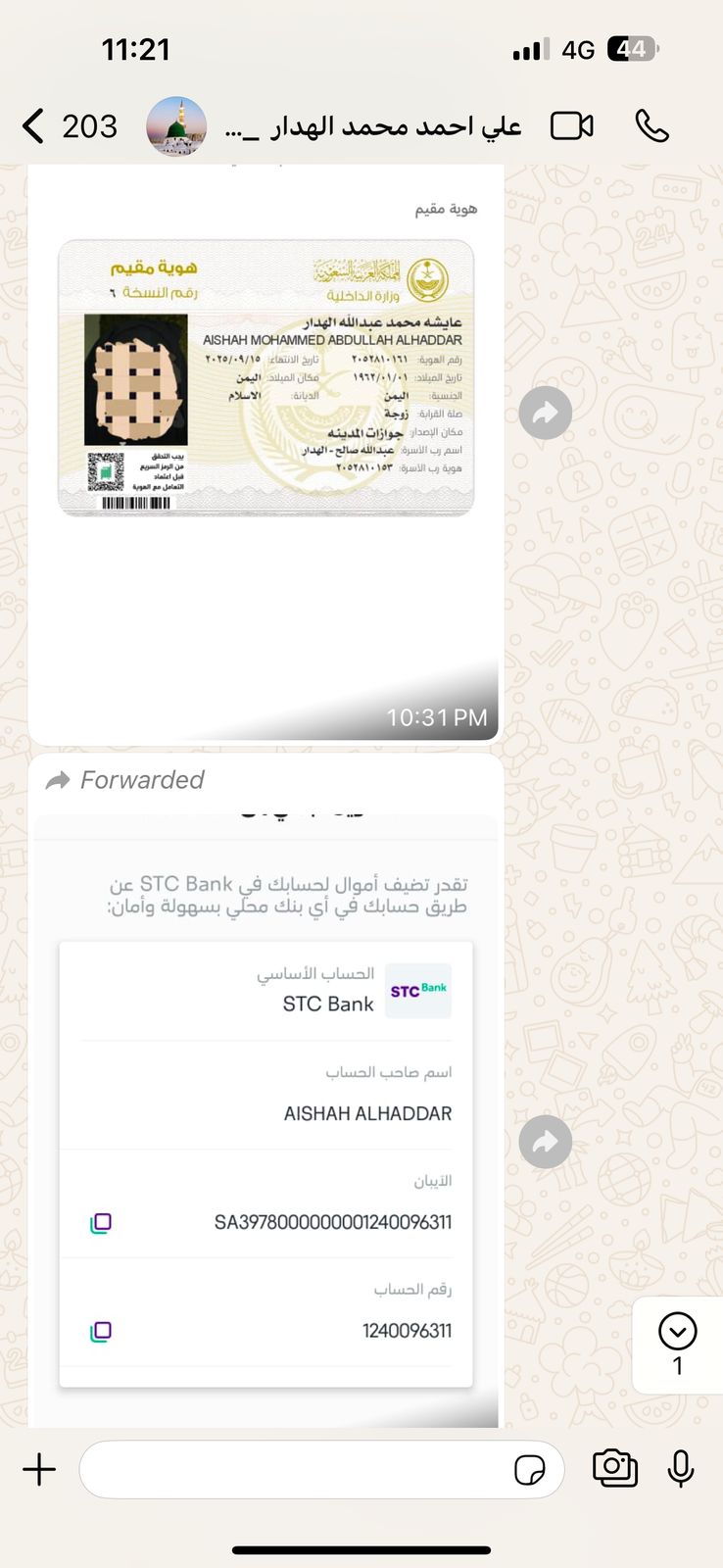
Task: Focus the message text field
Action: (294, 1469)
